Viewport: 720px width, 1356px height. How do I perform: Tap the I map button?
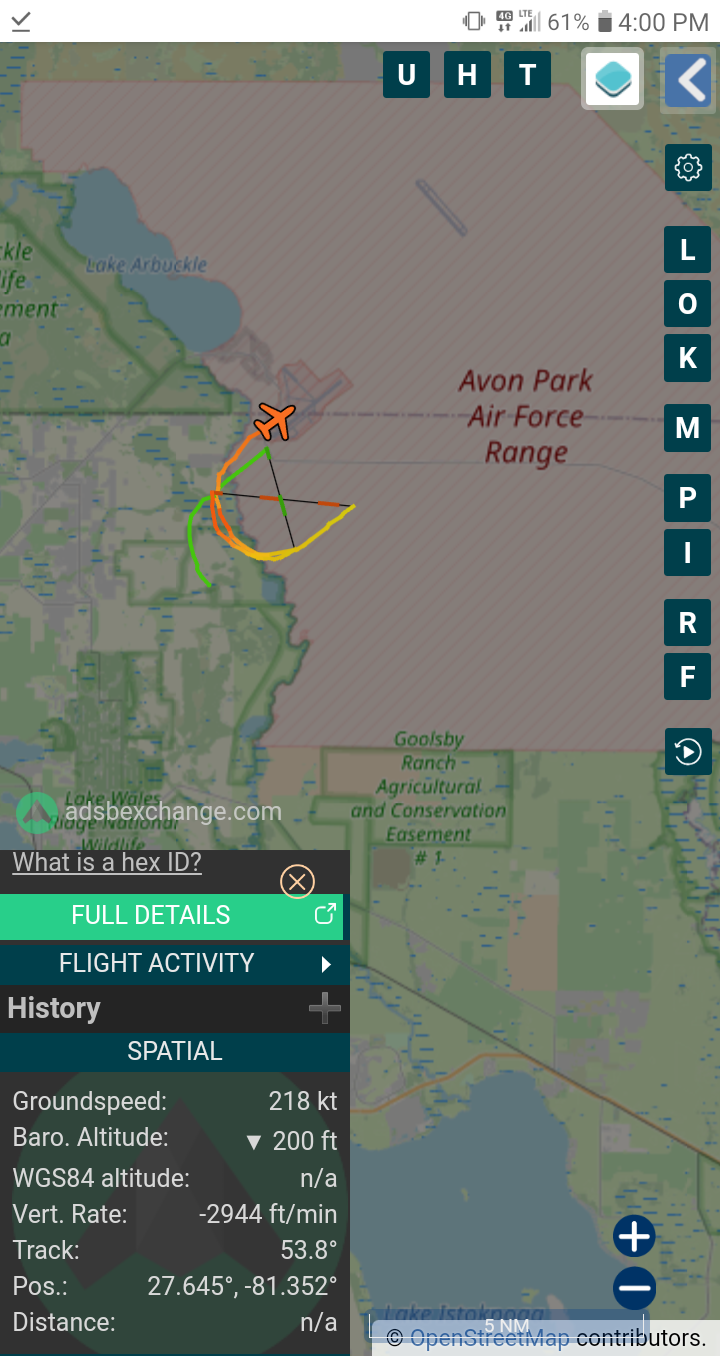[x=688, y=552]
